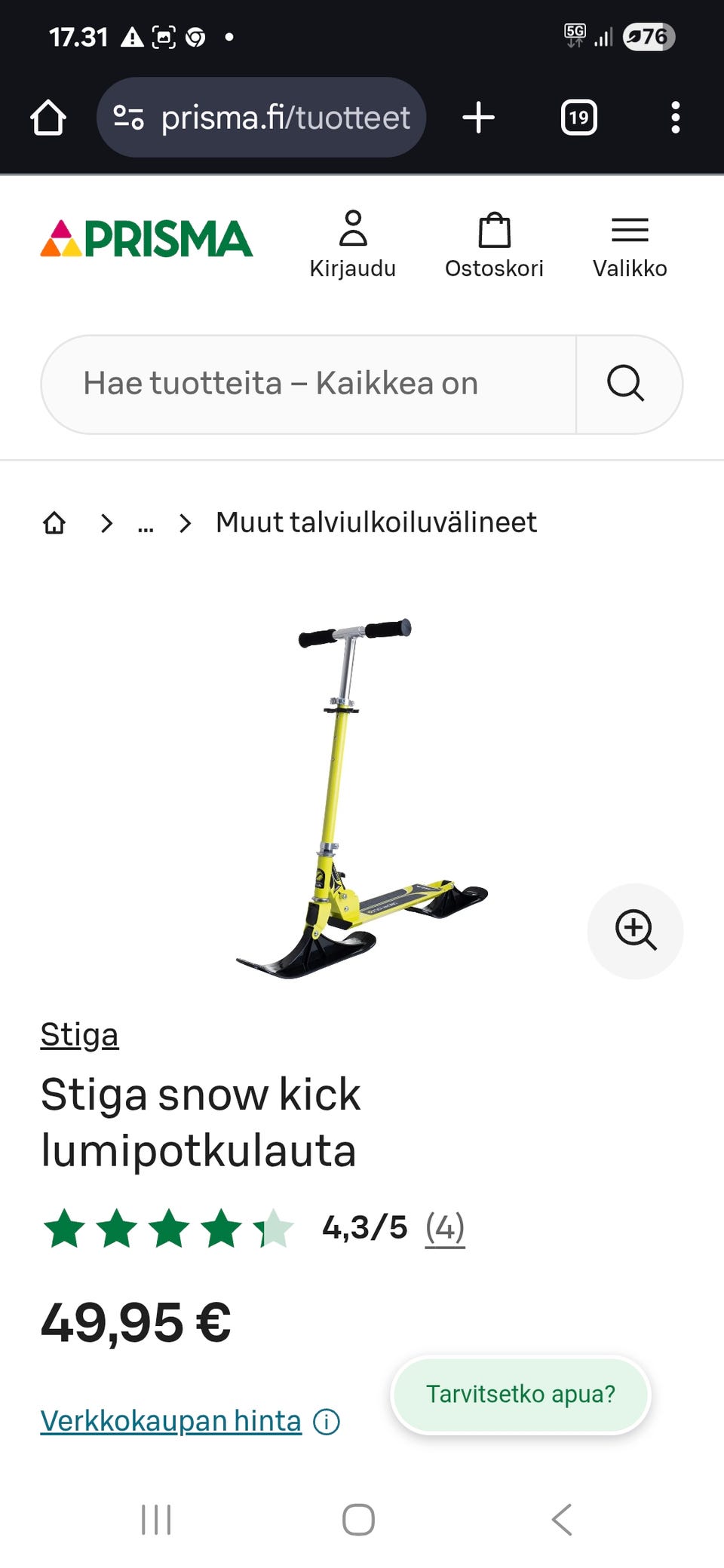The image size is (724, 1568).
Task: Click the chevron after the breadcrumb home
Action: (106, 522)
